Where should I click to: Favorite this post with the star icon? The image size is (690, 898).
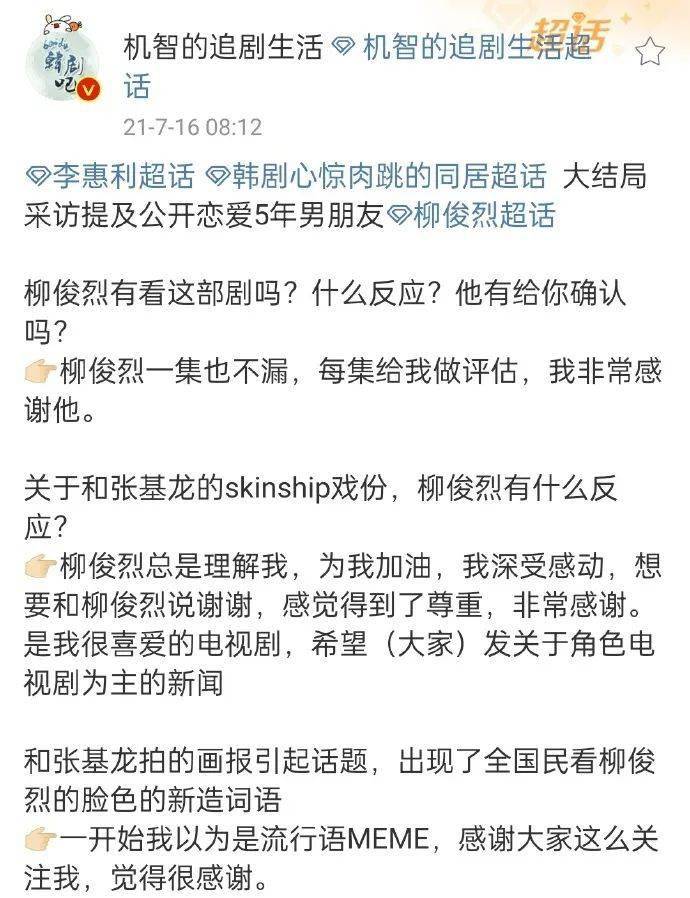pos(651,51)
